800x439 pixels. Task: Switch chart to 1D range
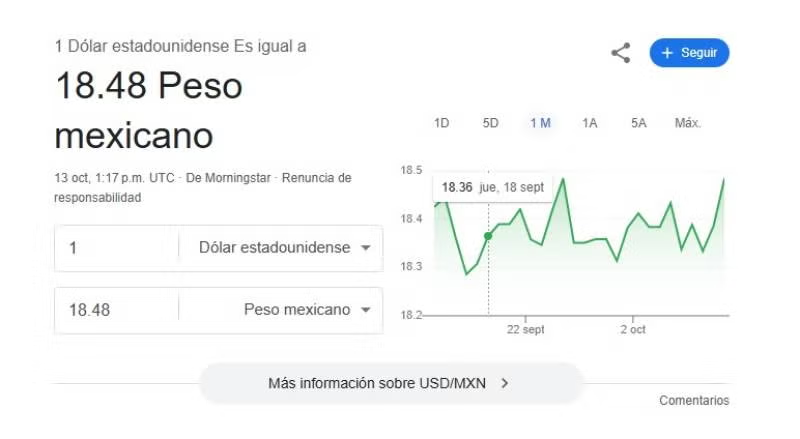(441, 123)
